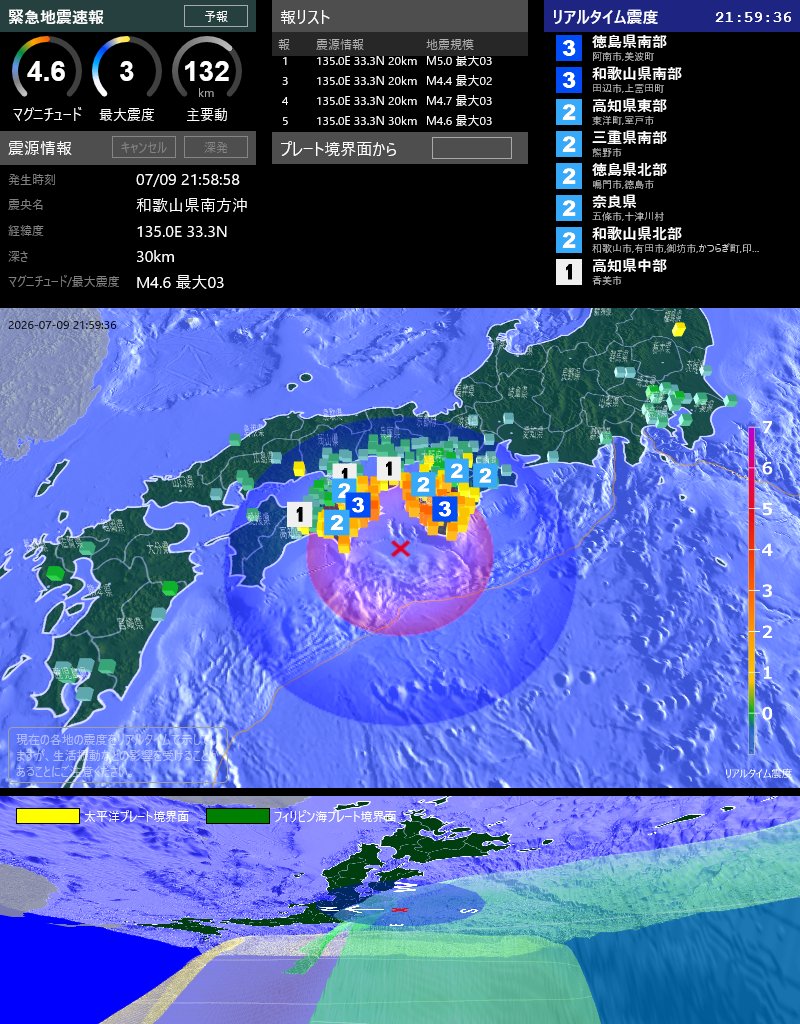Image resolution: width=800 pixels, height=1024 pixels.
Task: Tap the empty box beside プレート境界面から
Action: [x=472, y=148]
